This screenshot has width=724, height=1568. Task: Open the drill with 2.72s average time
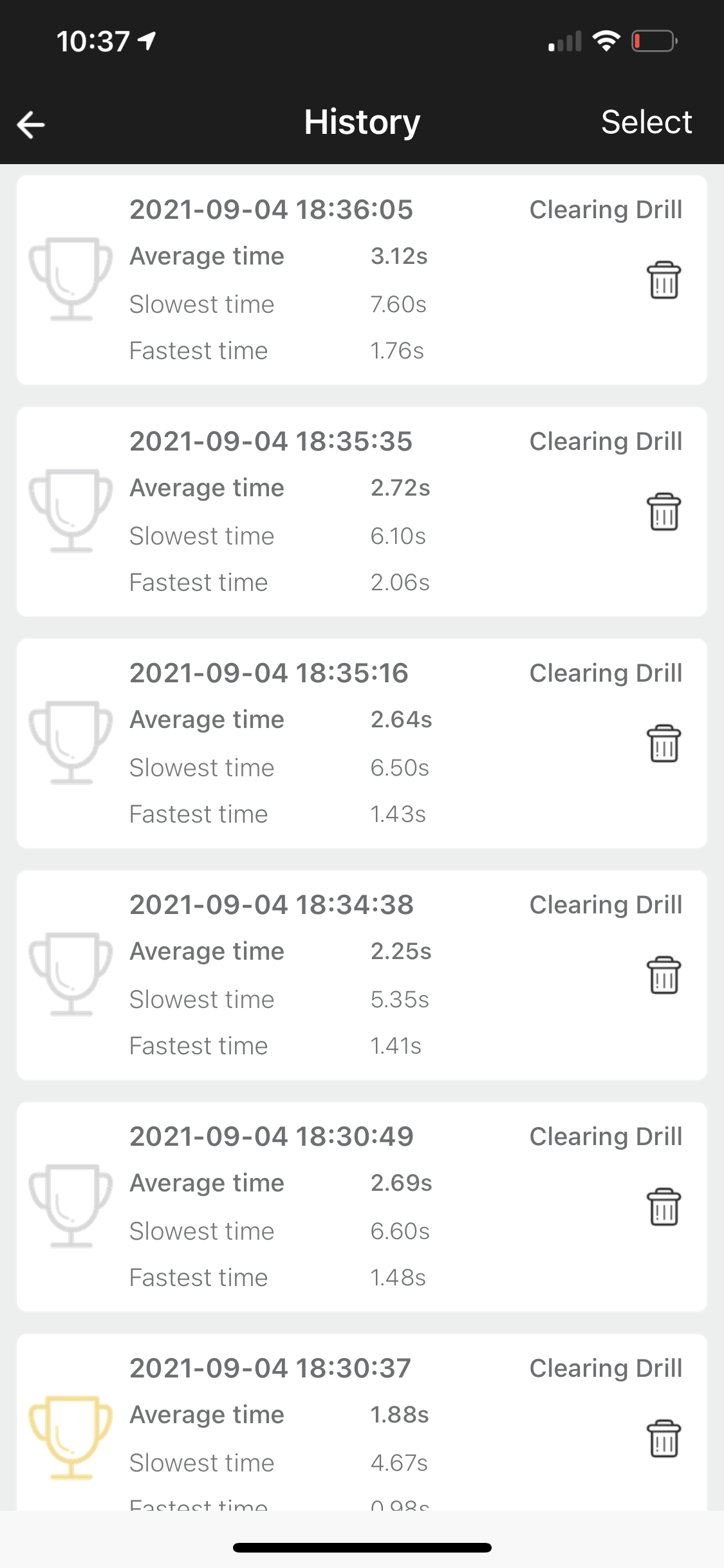362,512
